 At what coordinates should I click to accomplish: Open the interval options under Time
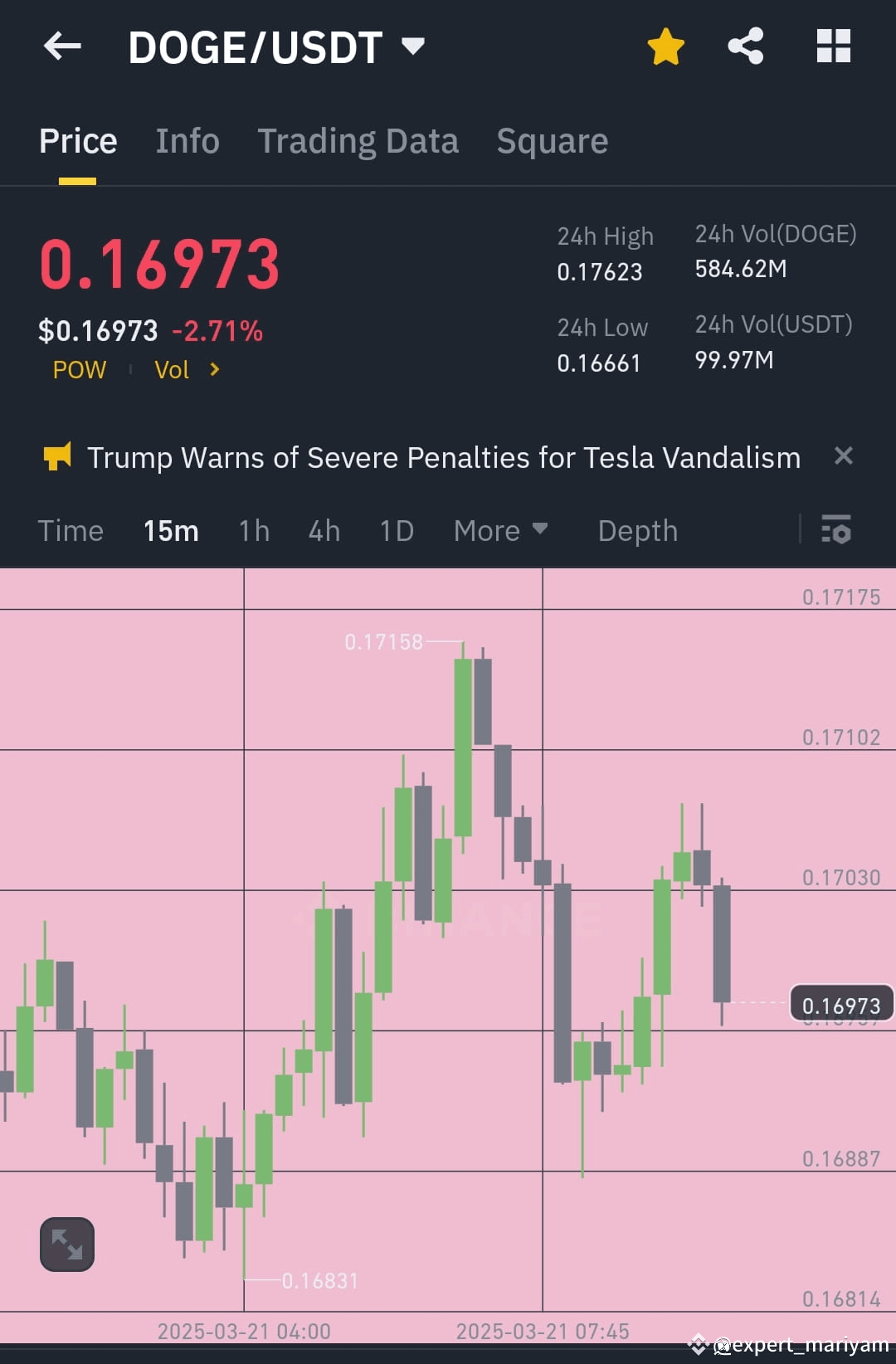[x=71, y=530]
